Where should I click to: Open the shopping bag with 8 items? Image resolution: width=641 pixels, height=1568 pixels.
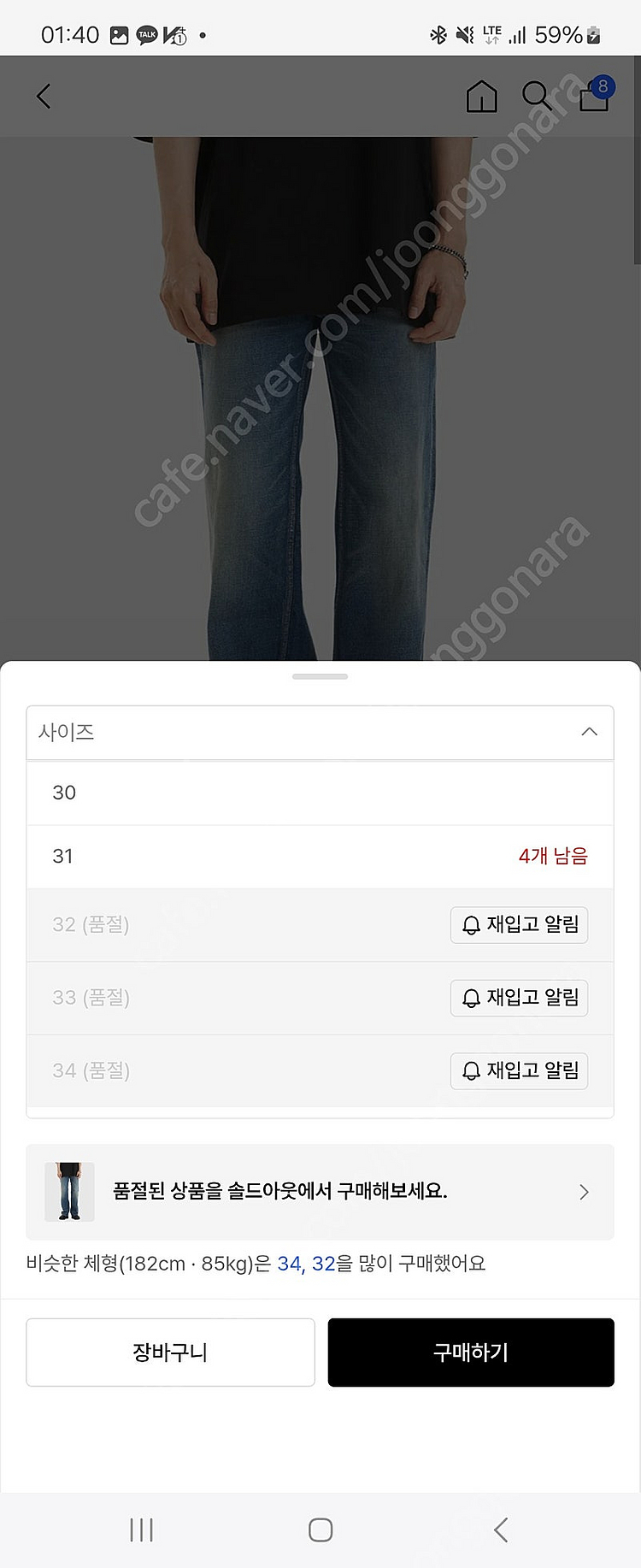[x=594, y=96]
